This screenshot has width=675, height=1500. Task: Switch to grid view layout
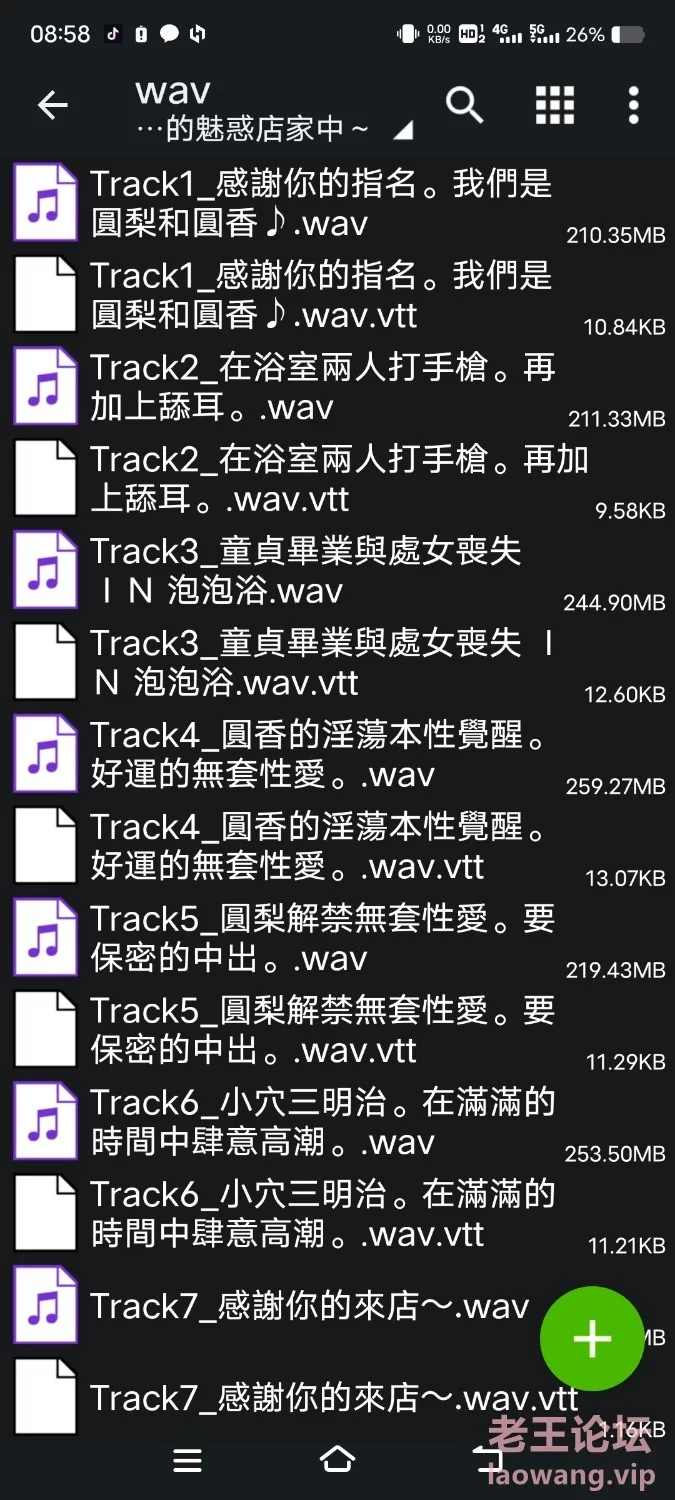coord(555,104)
